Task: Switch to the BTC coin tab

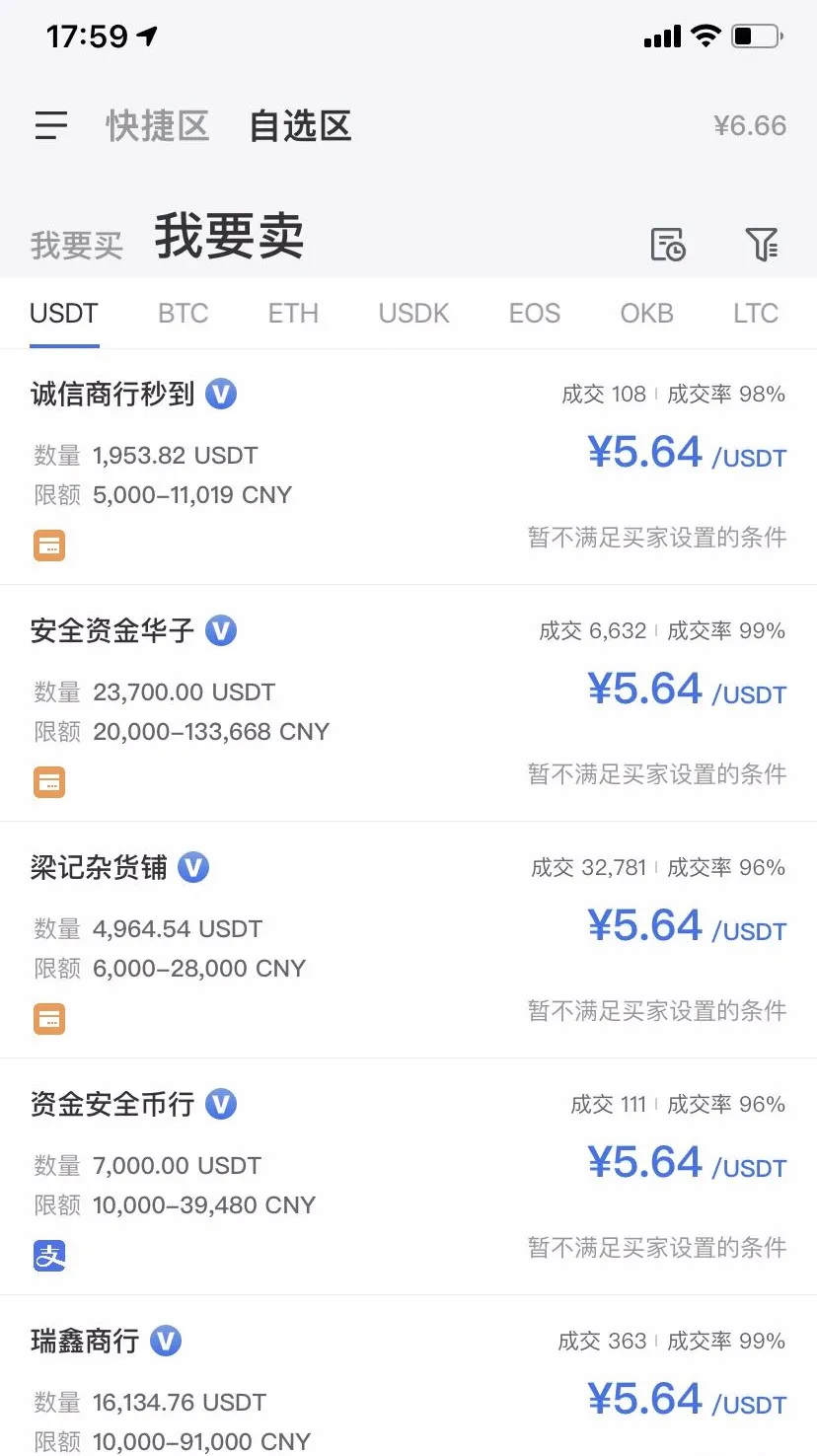Action: tap(184, 314)
